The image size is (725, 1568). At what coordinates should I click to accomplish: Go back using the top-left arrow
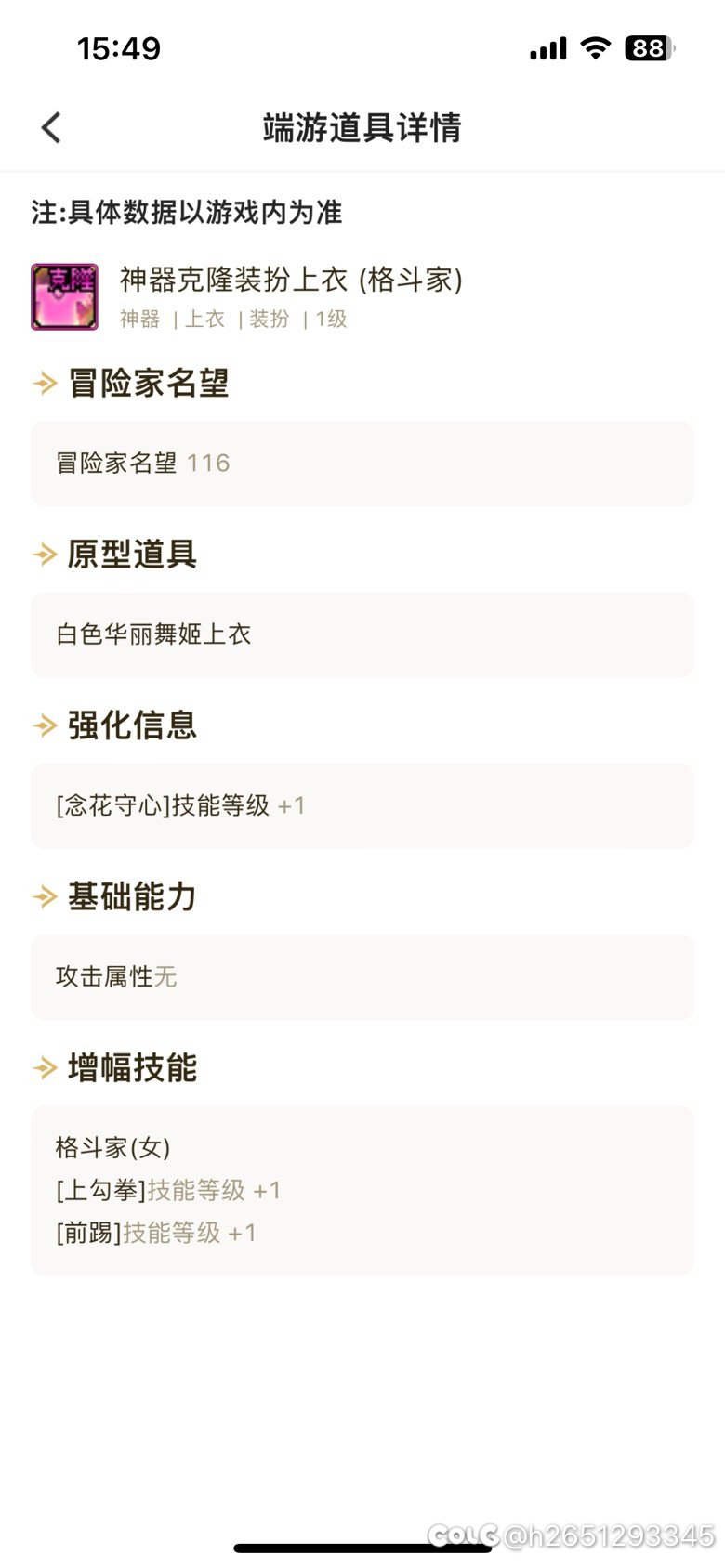pos(51,127)
